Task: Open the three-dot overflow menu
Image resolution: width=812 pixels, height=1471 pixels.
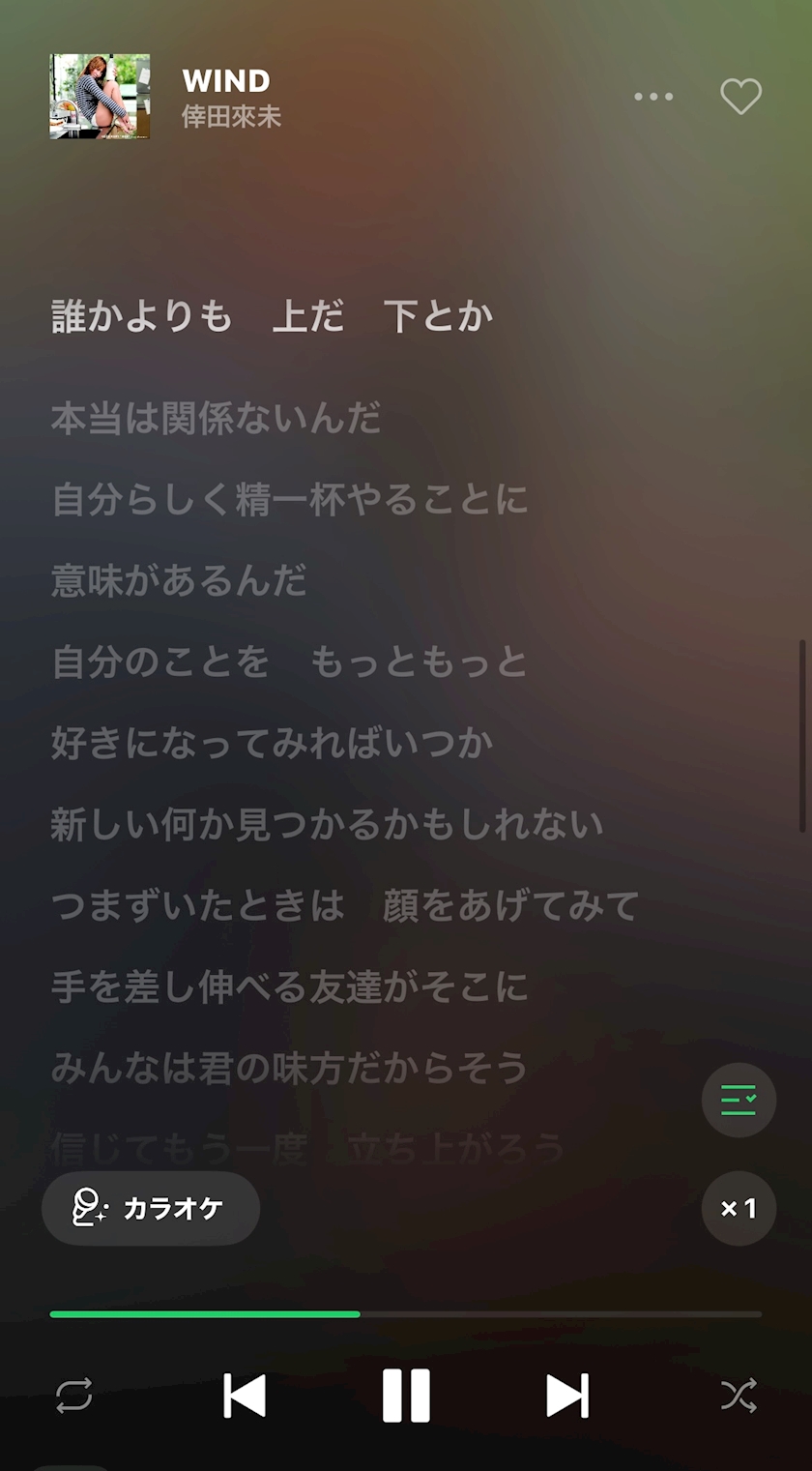Action: 653,97
